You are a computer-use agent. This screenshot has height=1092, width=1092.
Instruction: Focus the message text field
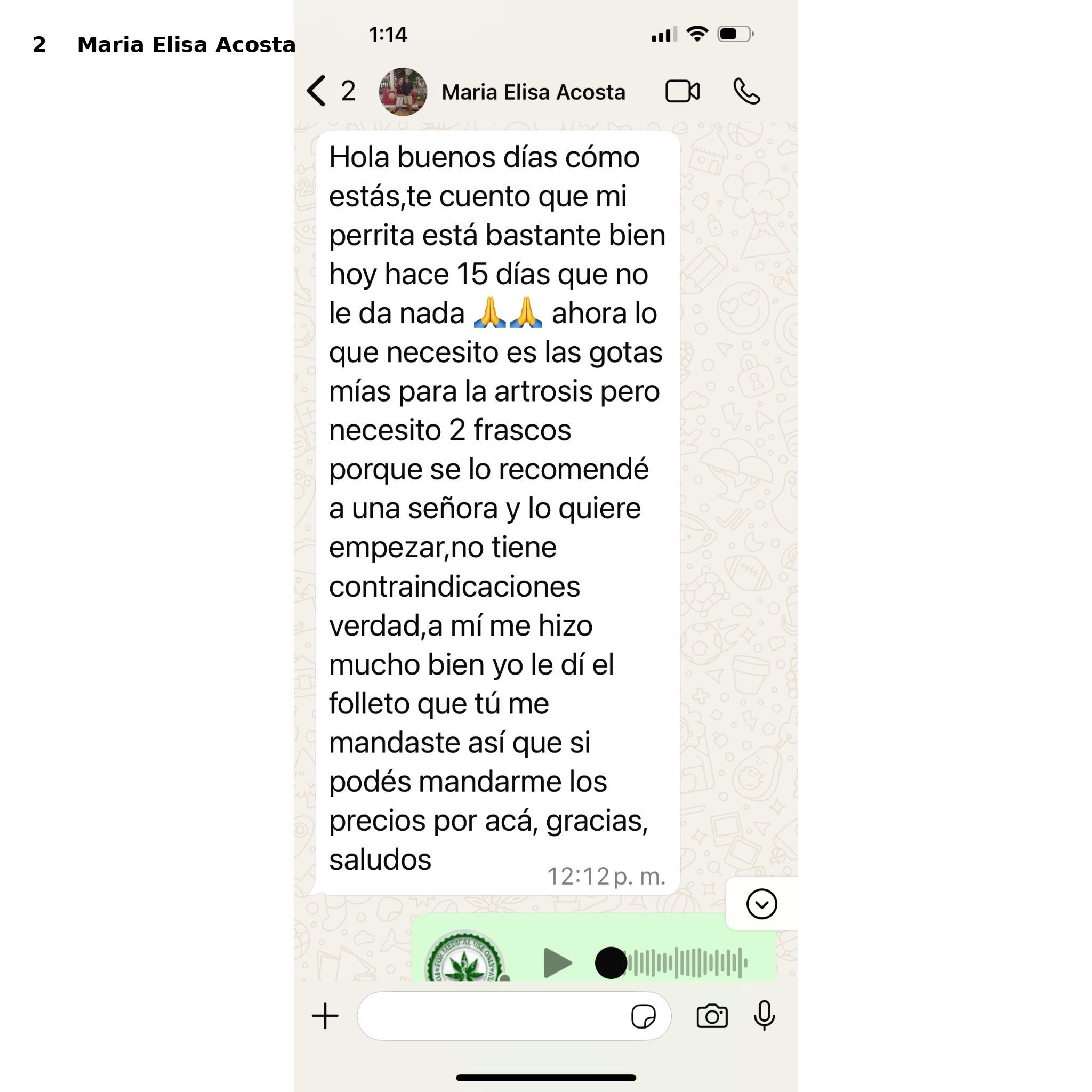[492, 1016]
